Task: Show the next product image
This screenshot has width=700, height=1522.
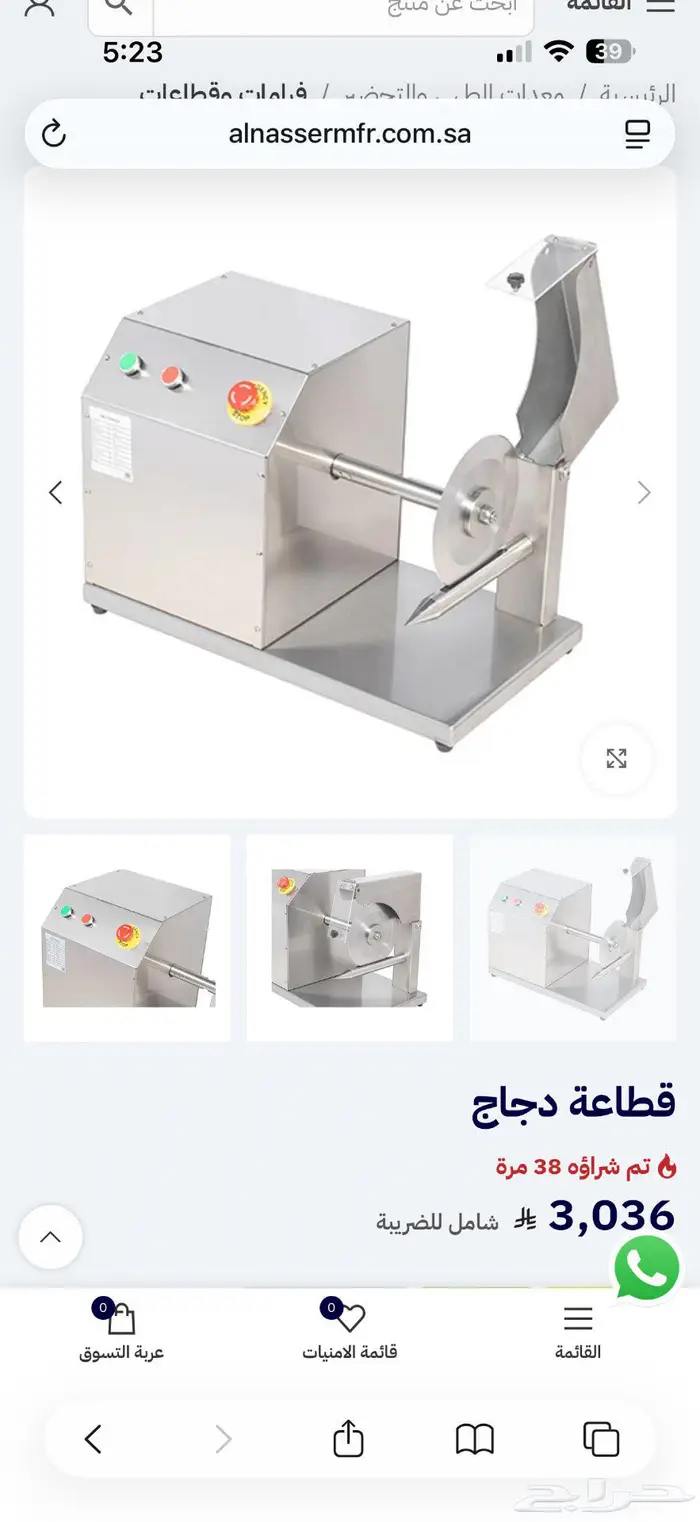Action: (x=644, y=492)
